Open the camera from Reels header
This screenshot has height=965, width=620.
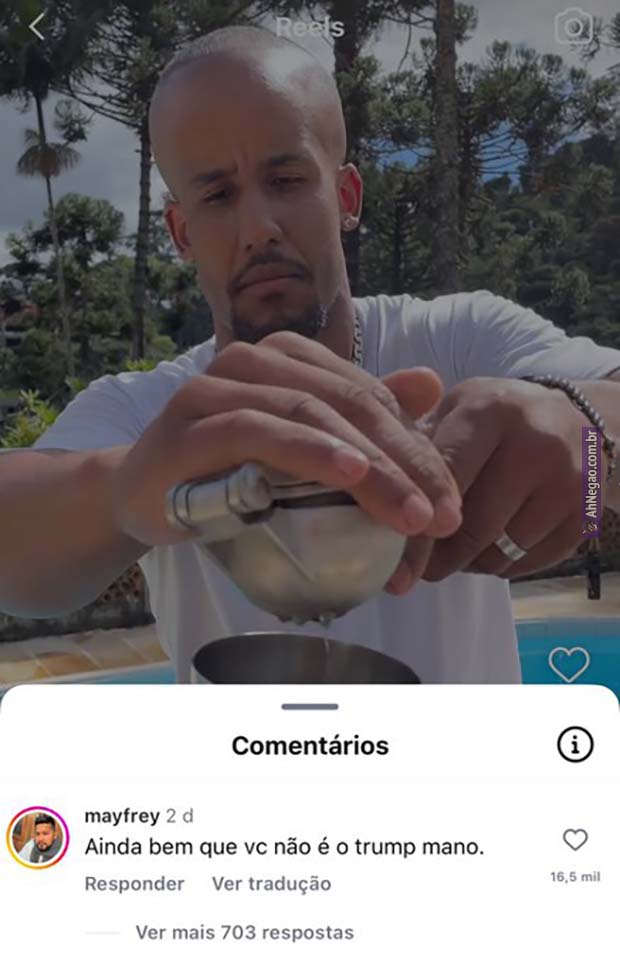tap(575, 27)
